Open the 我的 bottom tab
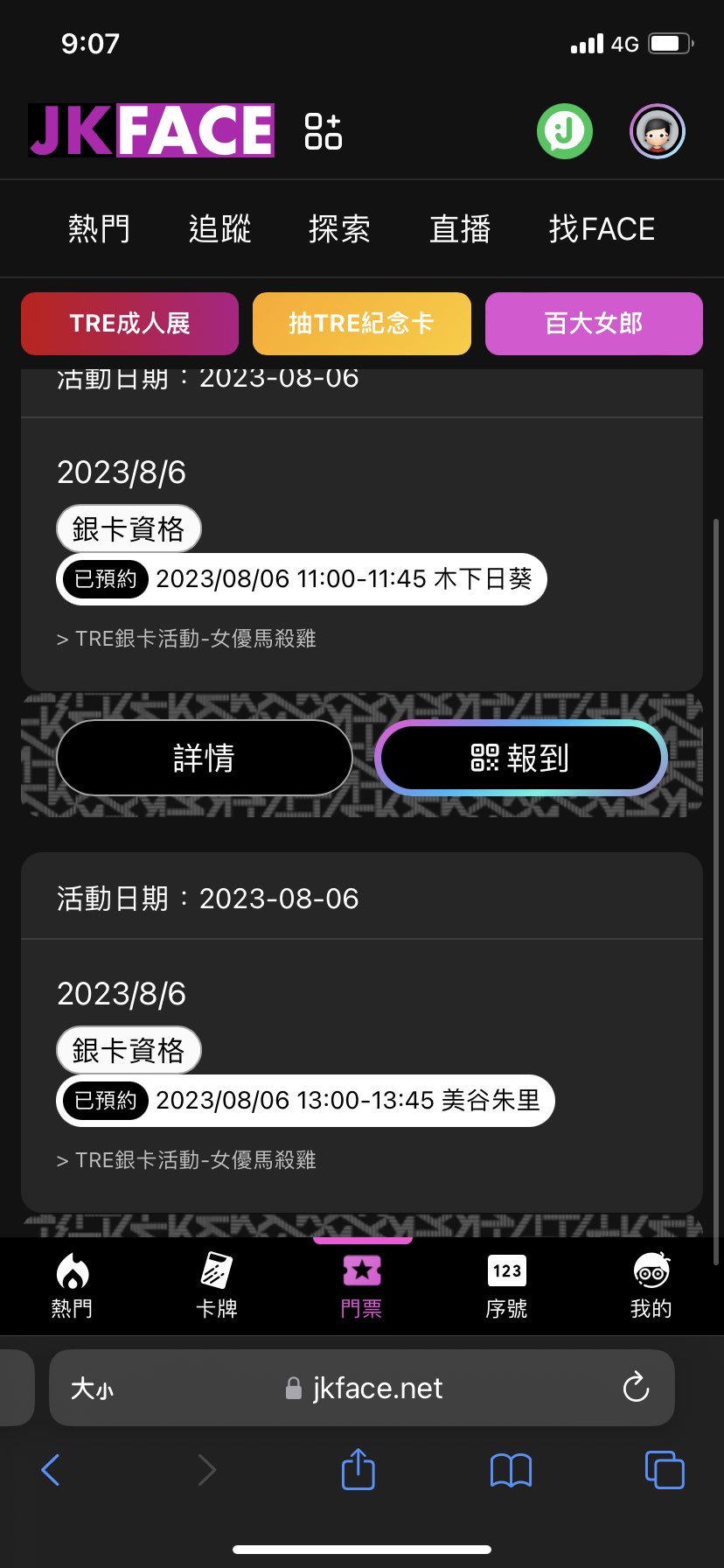Viewport: 724px width, 1568px height. [651, 1284]
